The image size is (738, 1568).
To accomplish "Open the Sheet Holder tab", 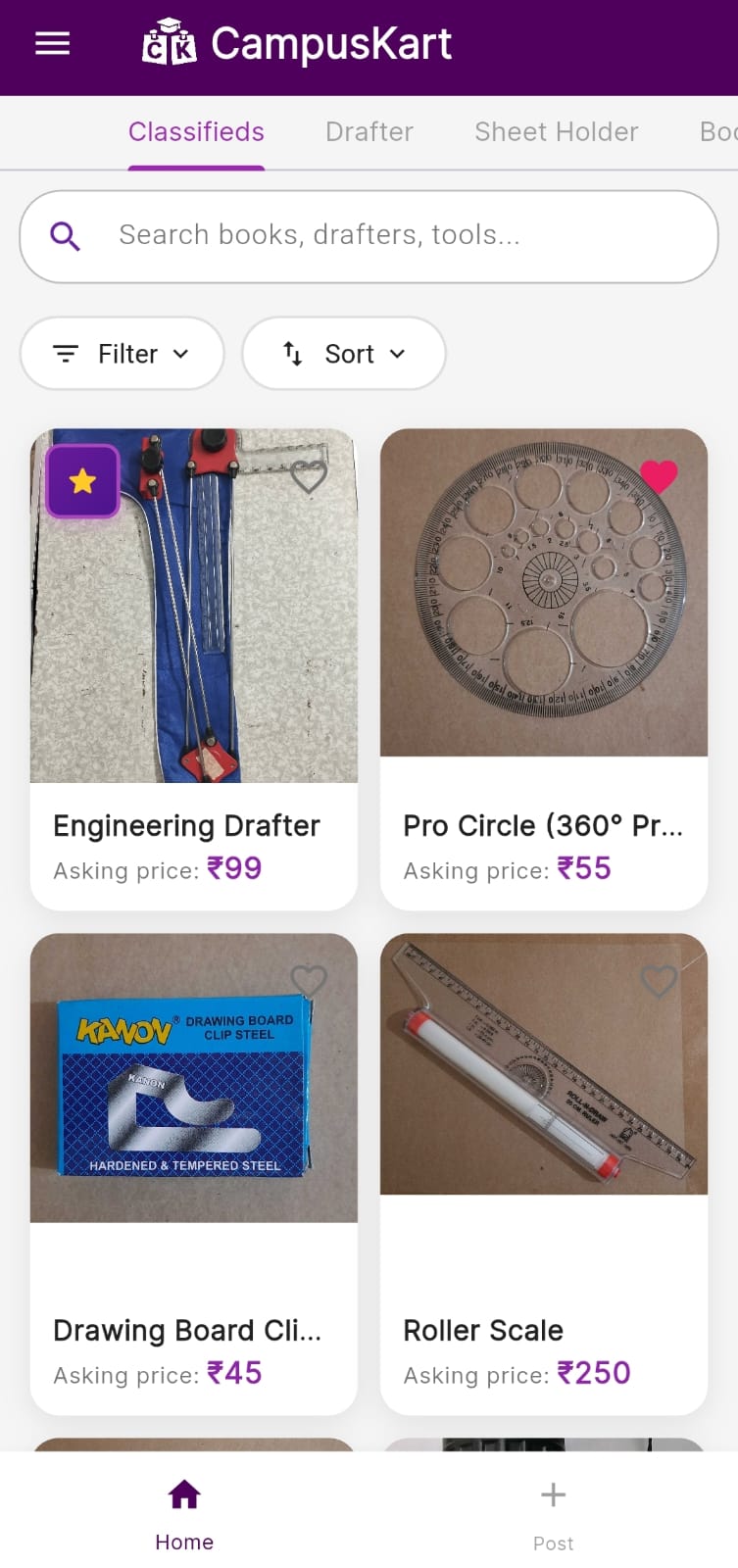I will coord(556,131).
